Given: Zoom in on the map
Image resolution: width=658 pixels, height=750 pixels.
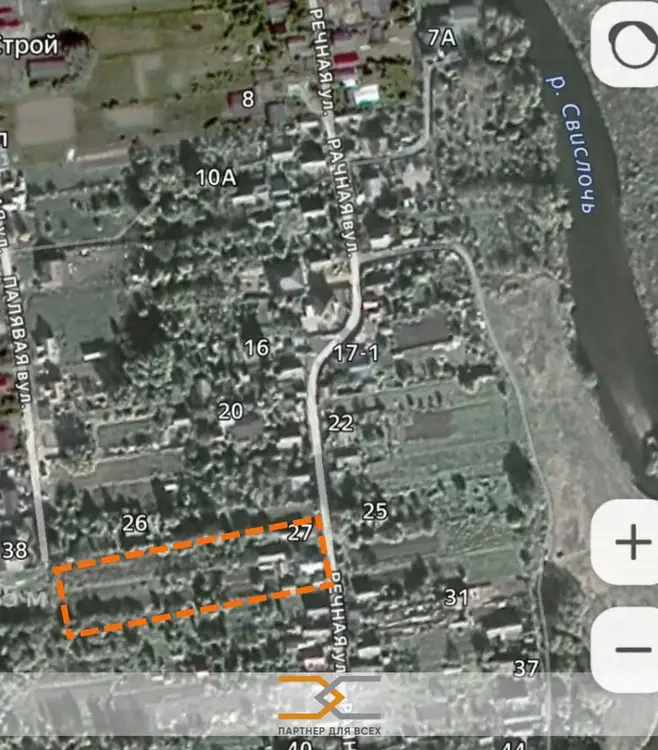Looking at the screenshot, I should [x=632, y=543].
